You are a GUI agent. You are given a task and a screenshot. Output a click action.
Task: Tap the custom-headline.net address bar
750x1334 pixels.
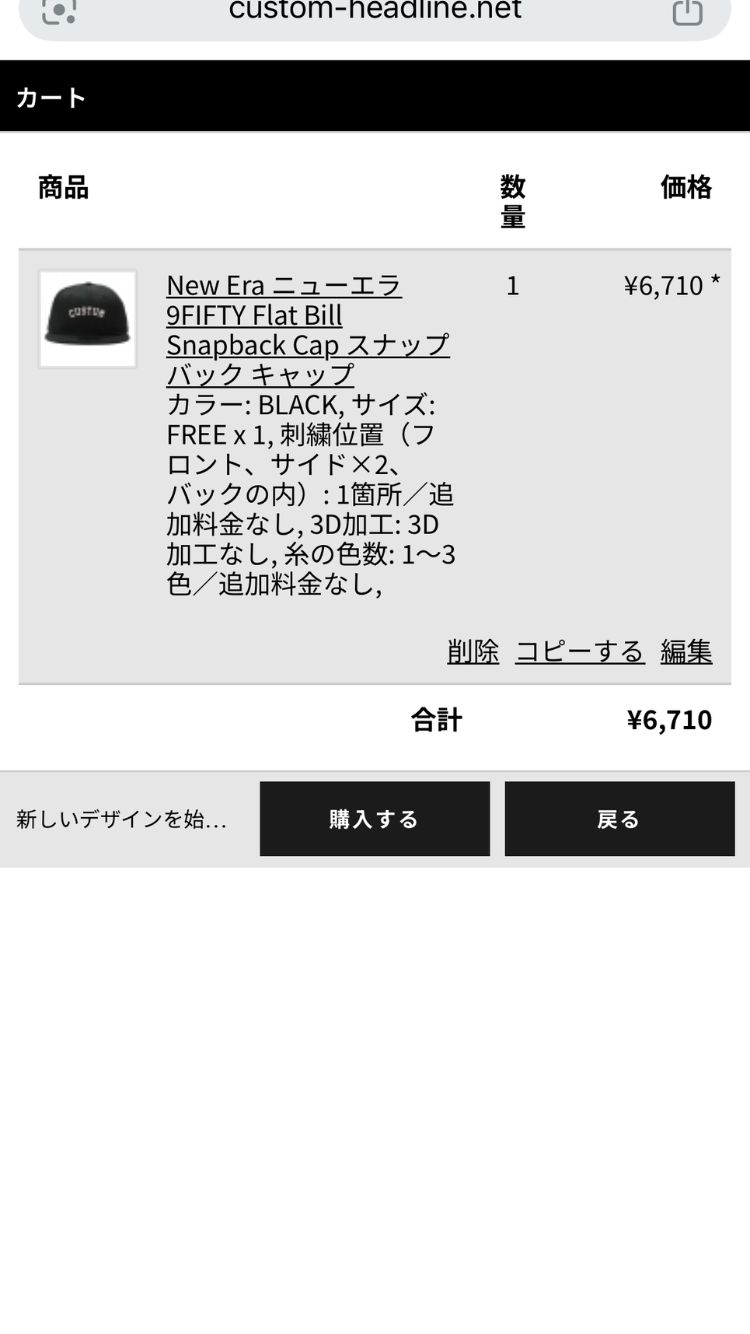coord(375,11)
